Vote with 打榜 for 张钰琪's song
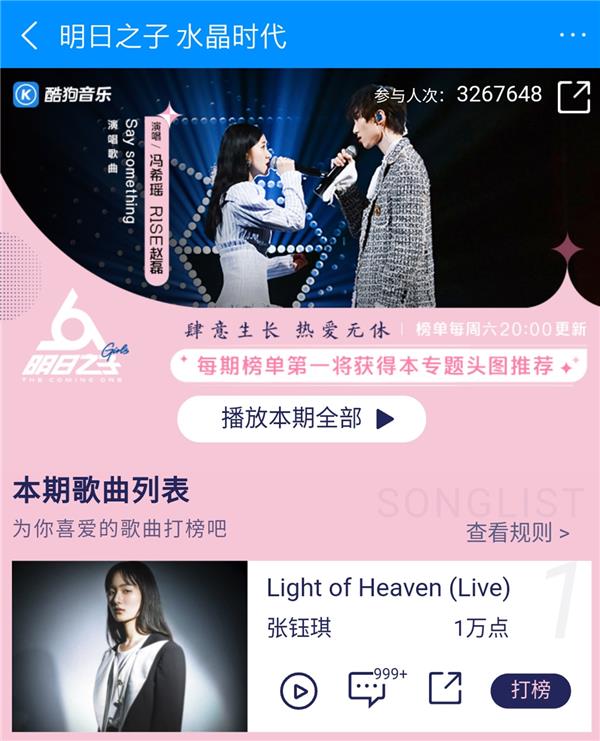 coord(530,690)
